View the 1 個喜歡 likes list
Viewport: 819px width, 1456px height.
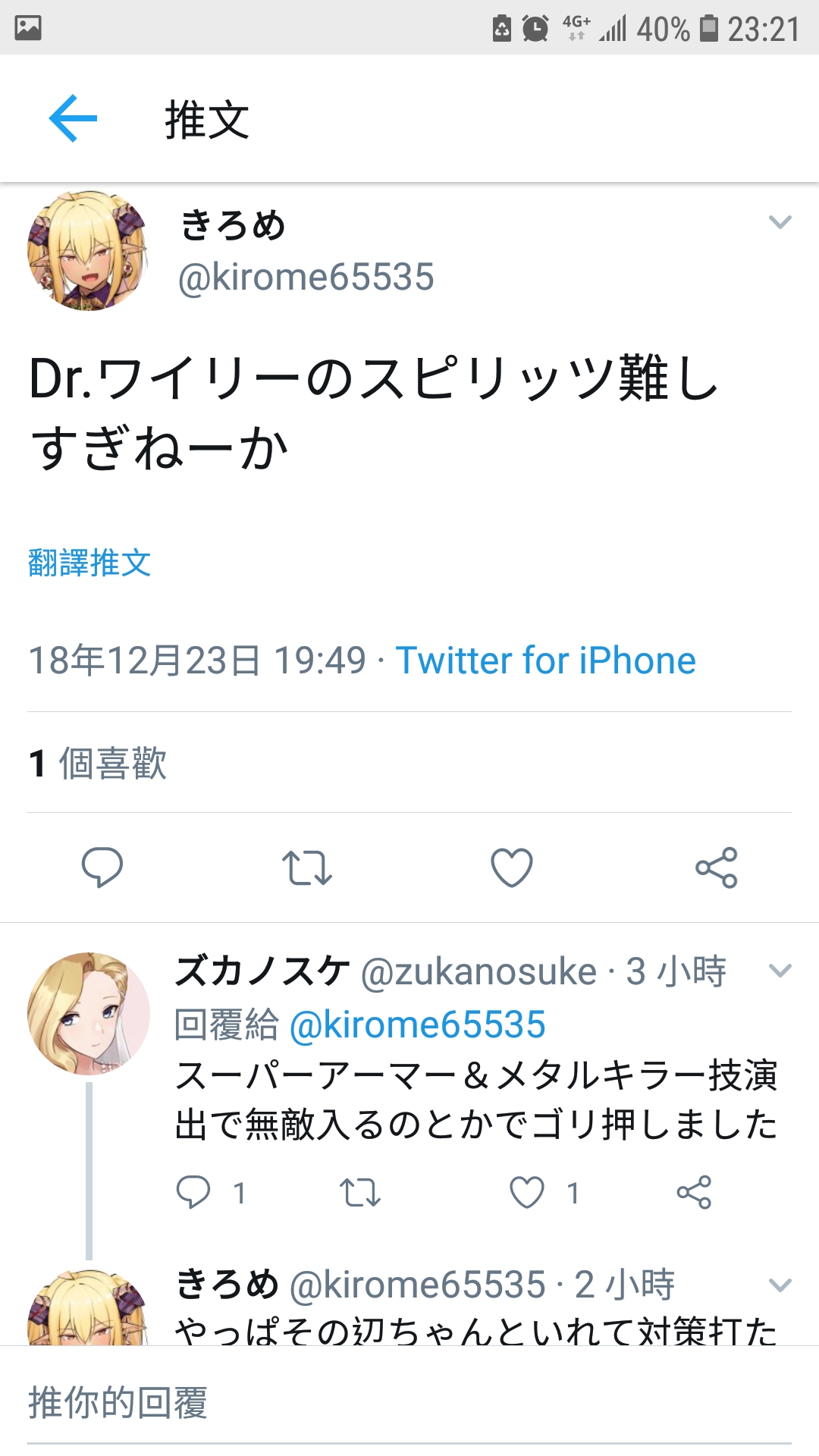click(x=97, y=762)
